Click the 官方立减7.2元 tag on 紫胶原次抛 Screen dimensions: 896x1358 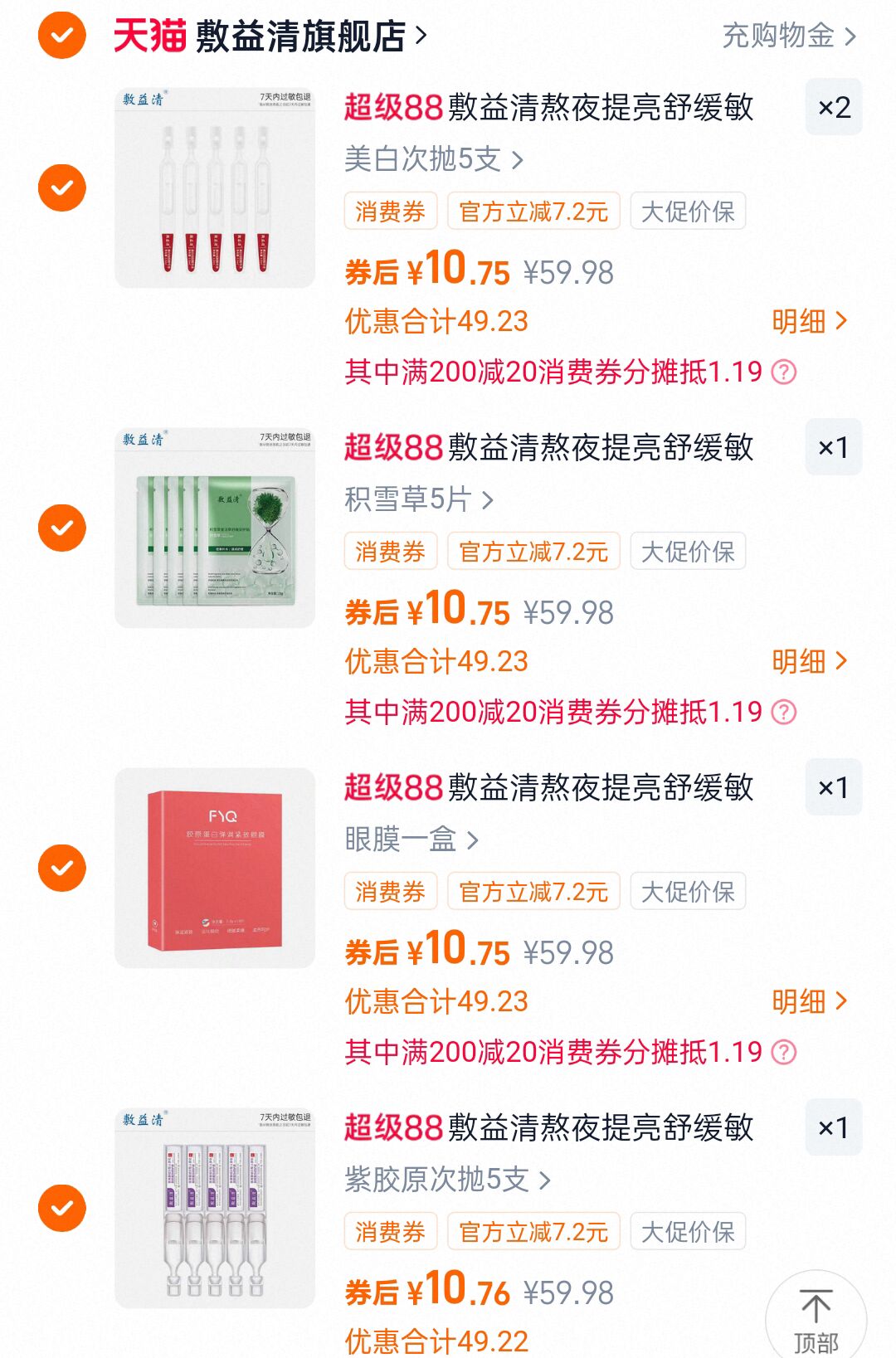click(532, 1232)
